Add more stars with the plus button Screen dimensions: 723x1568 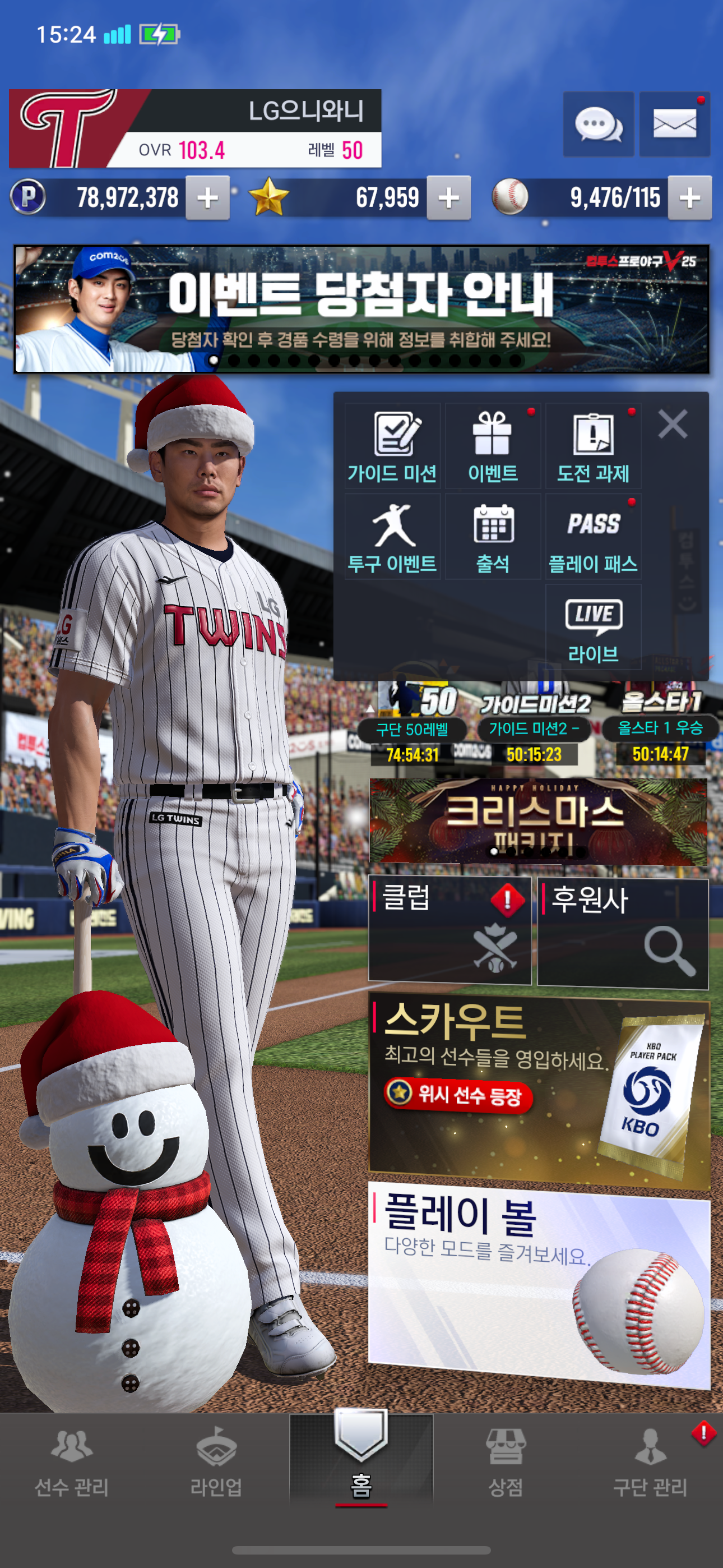(x=448, y=198)
